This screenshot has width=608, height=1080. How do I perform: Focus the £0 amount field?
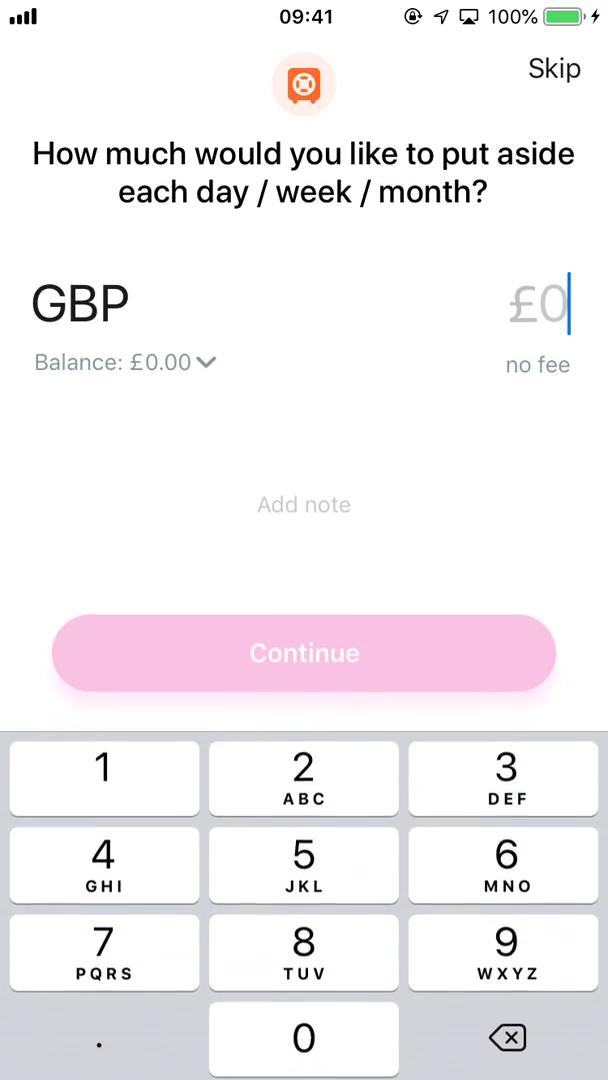tap(537, 304)
